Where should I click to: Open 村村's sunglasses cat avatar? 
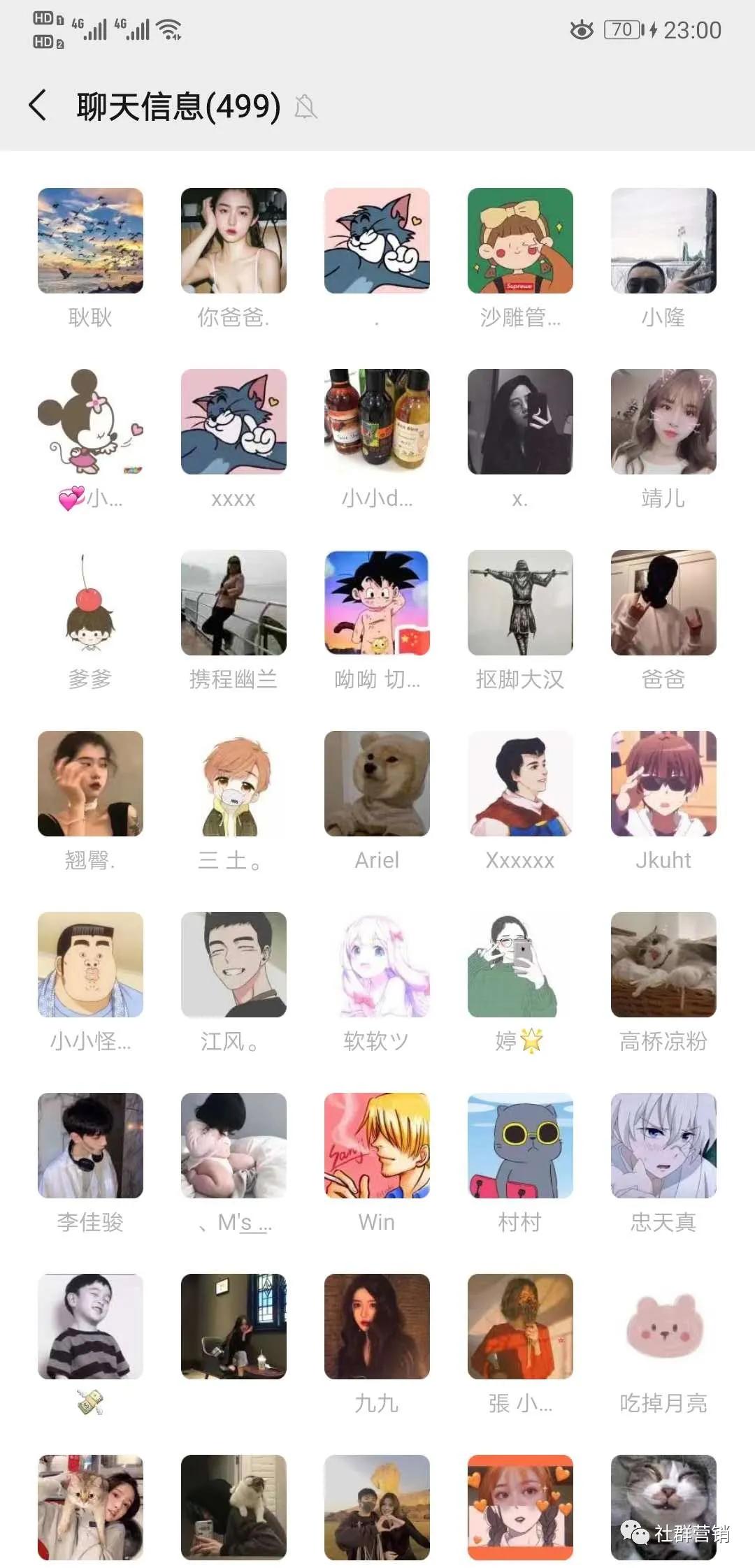click(x=520, y=1147)
